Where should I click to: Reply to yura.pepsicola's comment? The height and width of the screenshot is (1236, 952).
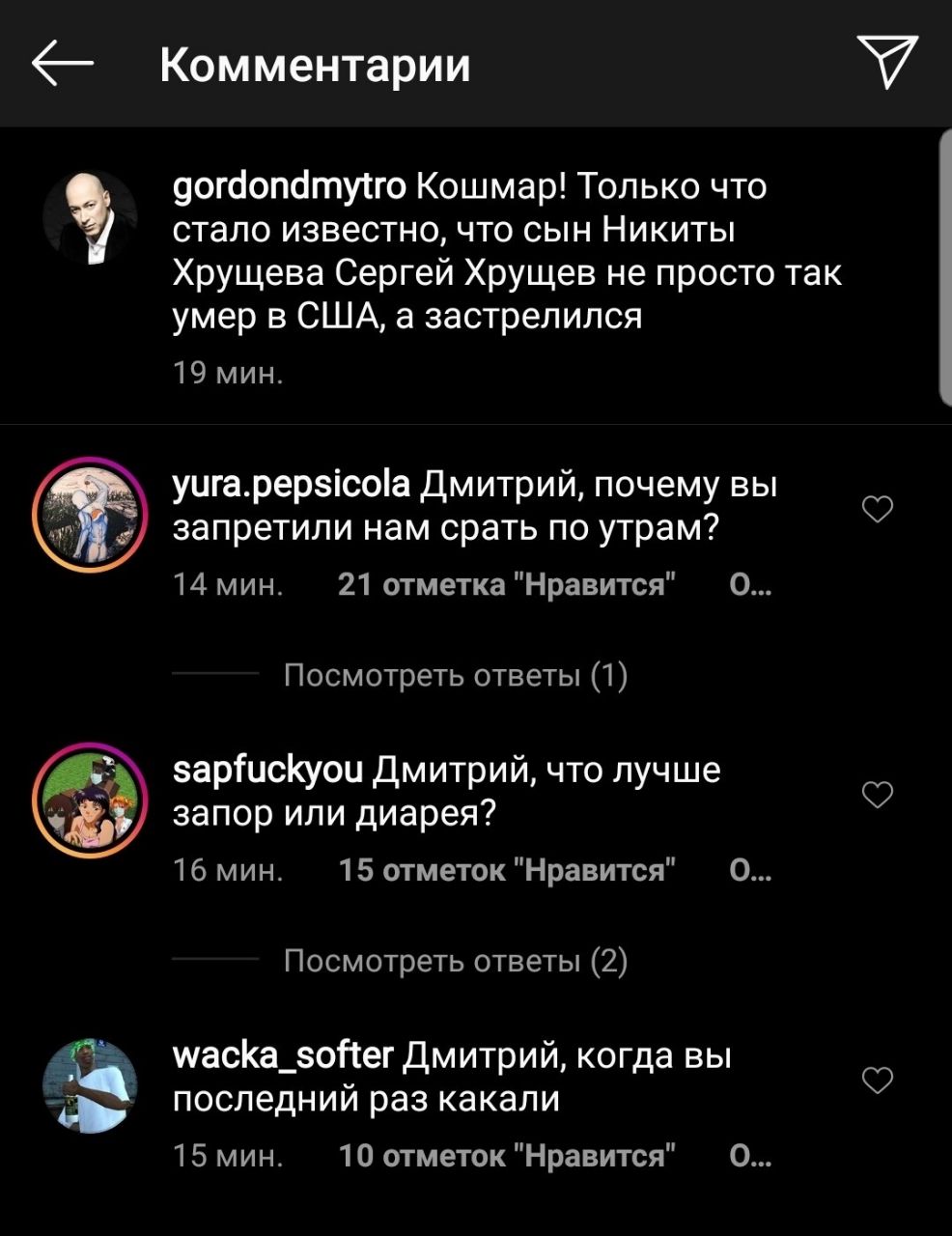click(x=750, y=584)
